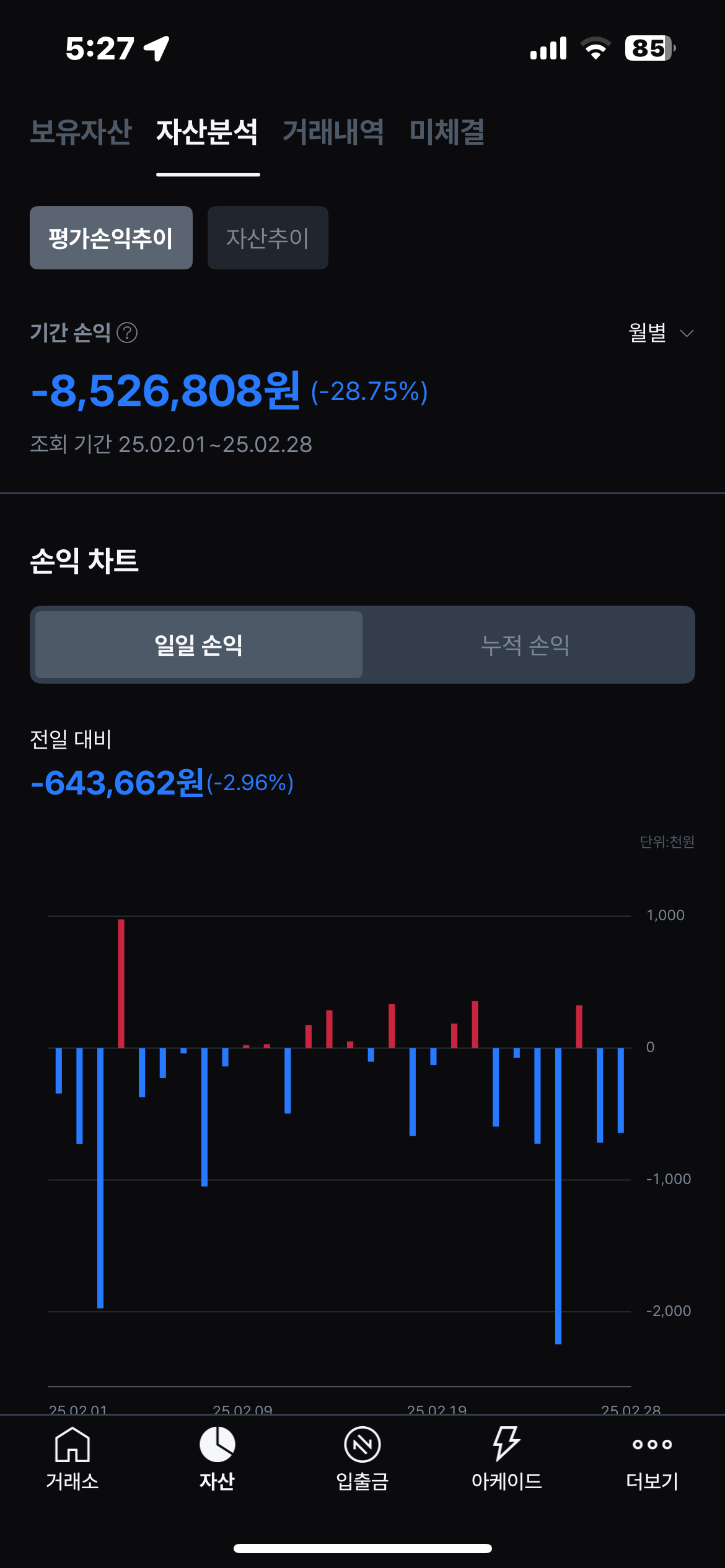Open the 거래내역 tab
The height and width of the screenshot is (1568, 725).
pyautogui.click(x=333, y=132)
